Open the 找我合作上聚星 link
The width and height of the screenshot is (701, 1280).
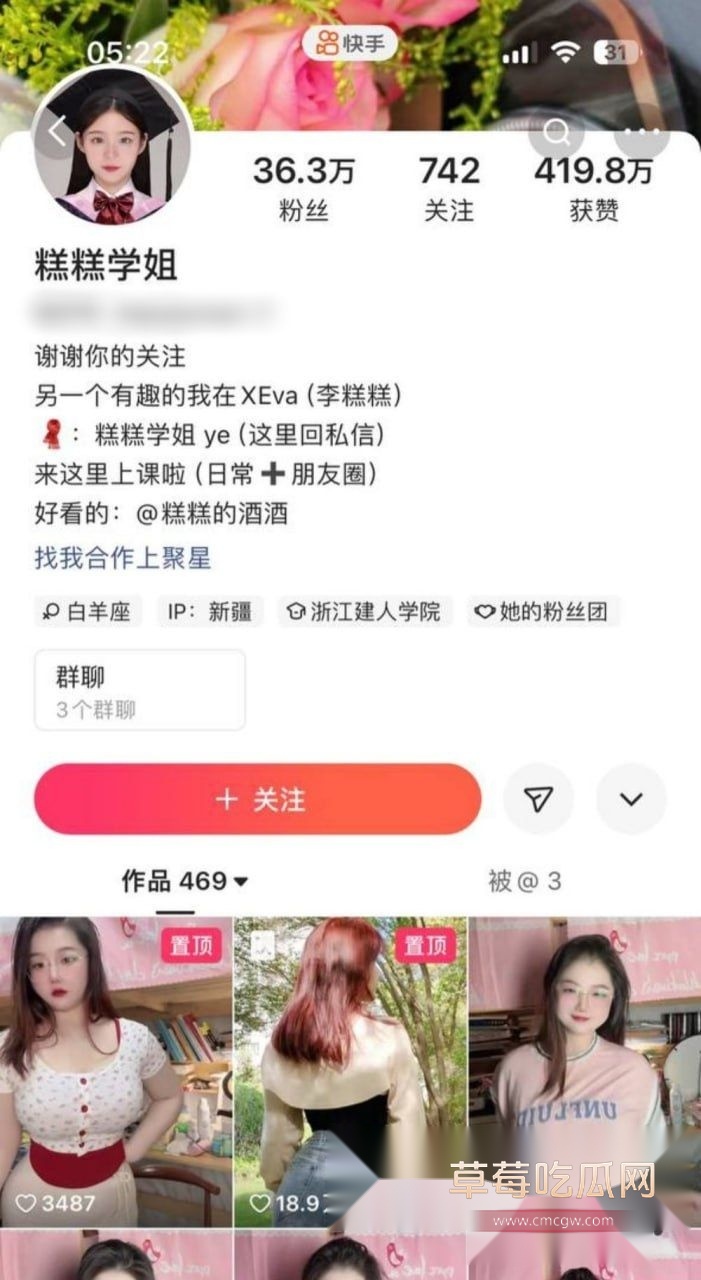point(123,558)
